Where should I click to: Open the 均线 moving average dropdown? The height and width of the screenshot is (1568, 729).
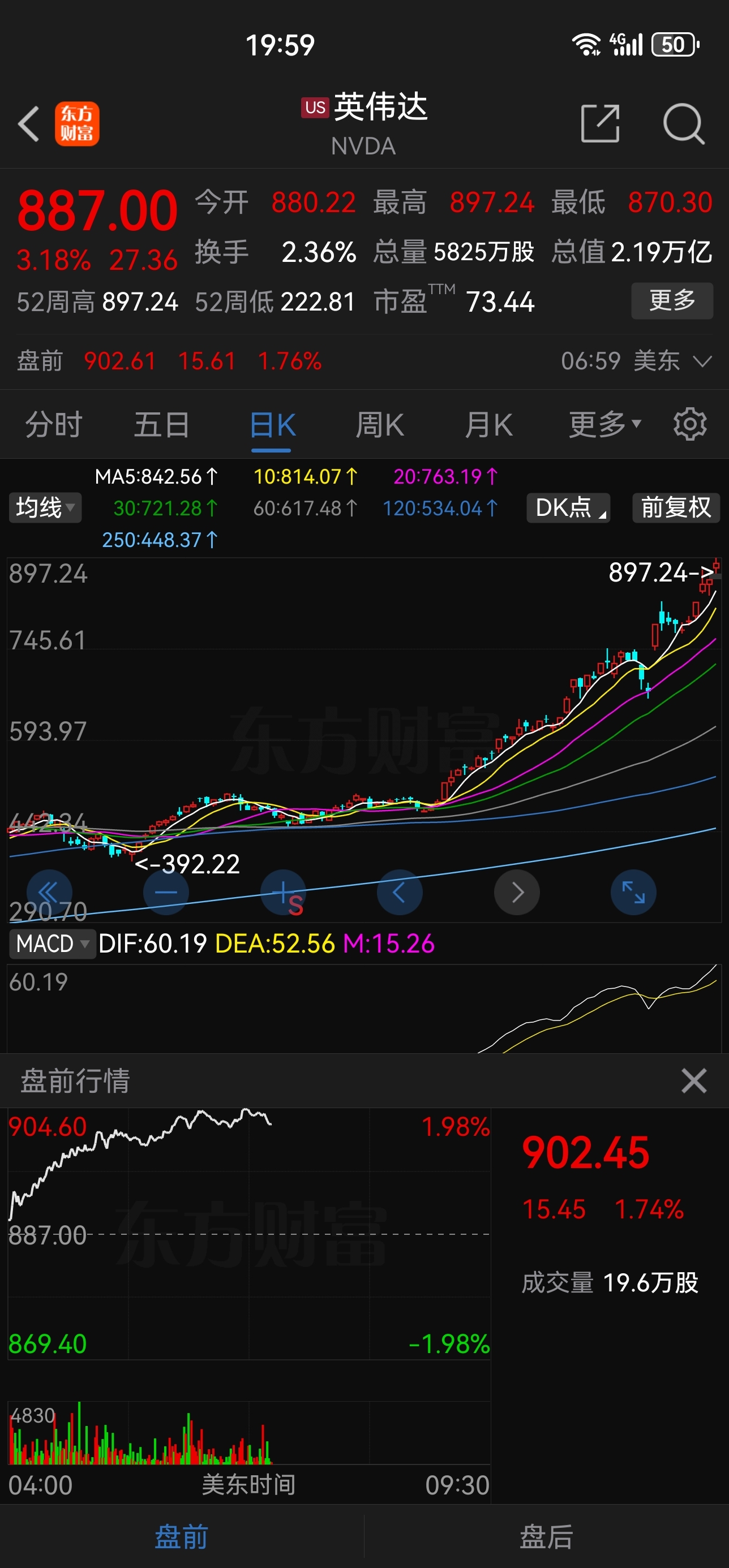45,507
